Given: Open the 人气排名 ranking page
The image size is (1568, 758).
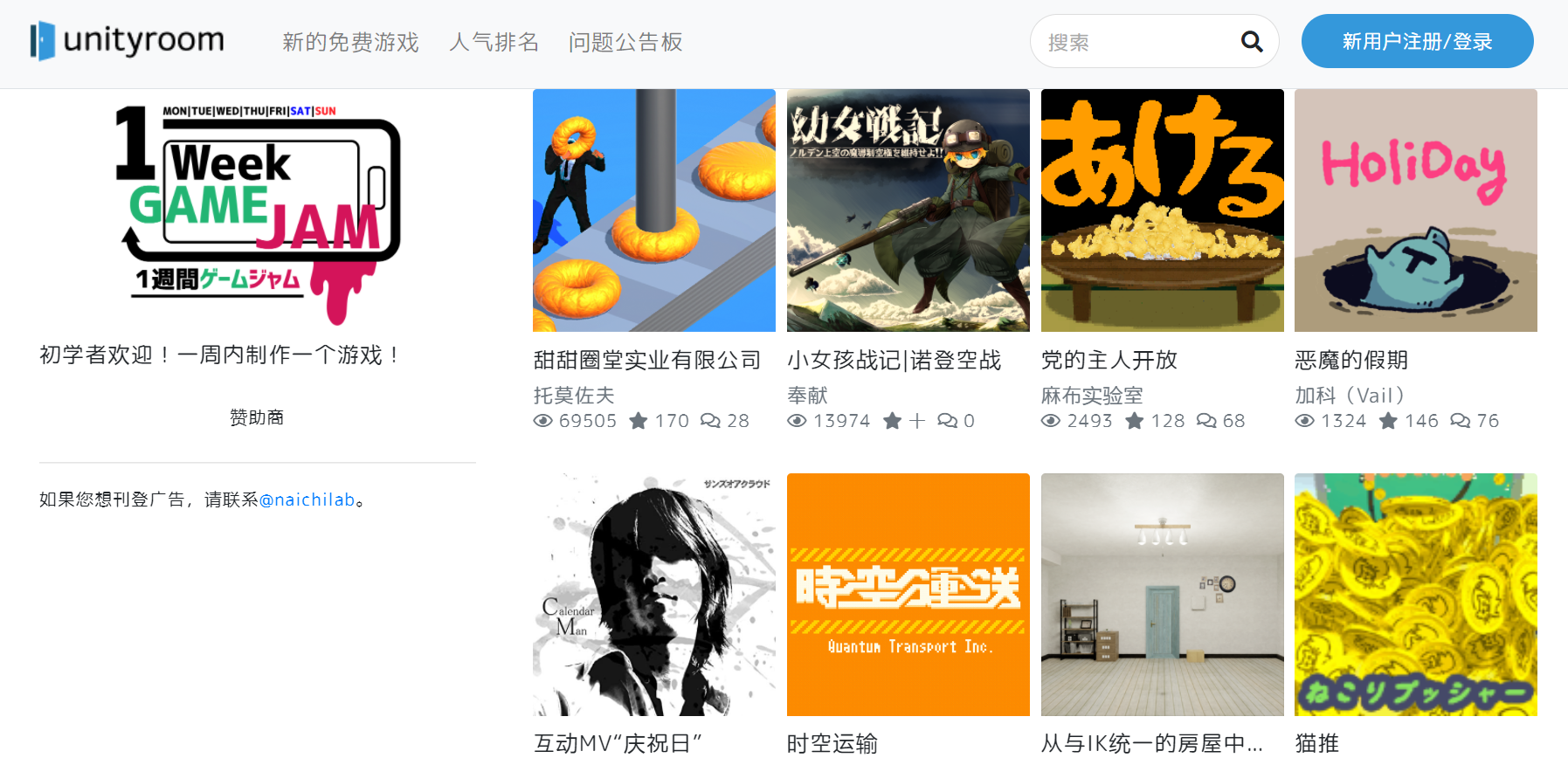Looking at the screenshot, I should click(x=494, y=42).
